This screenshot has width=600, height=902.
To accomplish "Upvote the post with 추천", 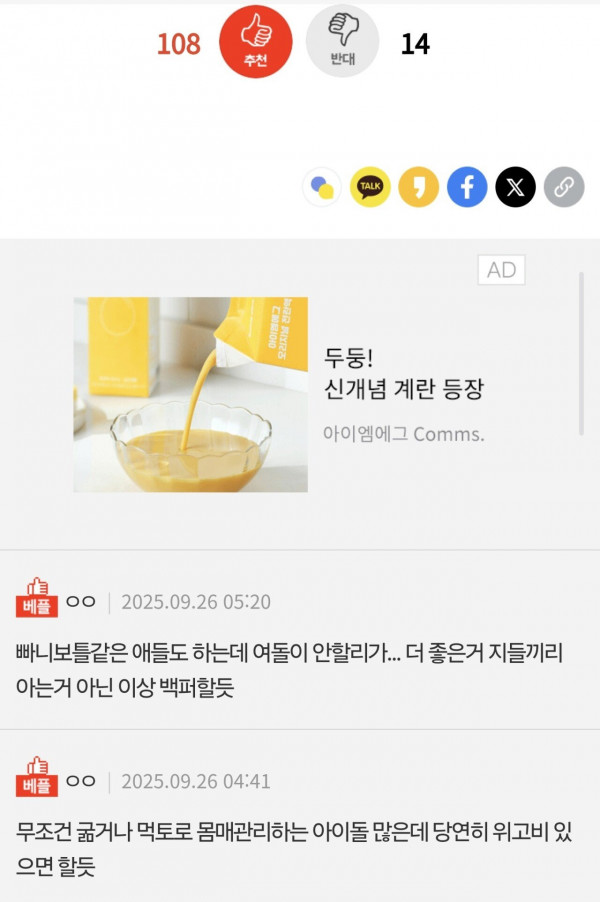I will [255, 42].
